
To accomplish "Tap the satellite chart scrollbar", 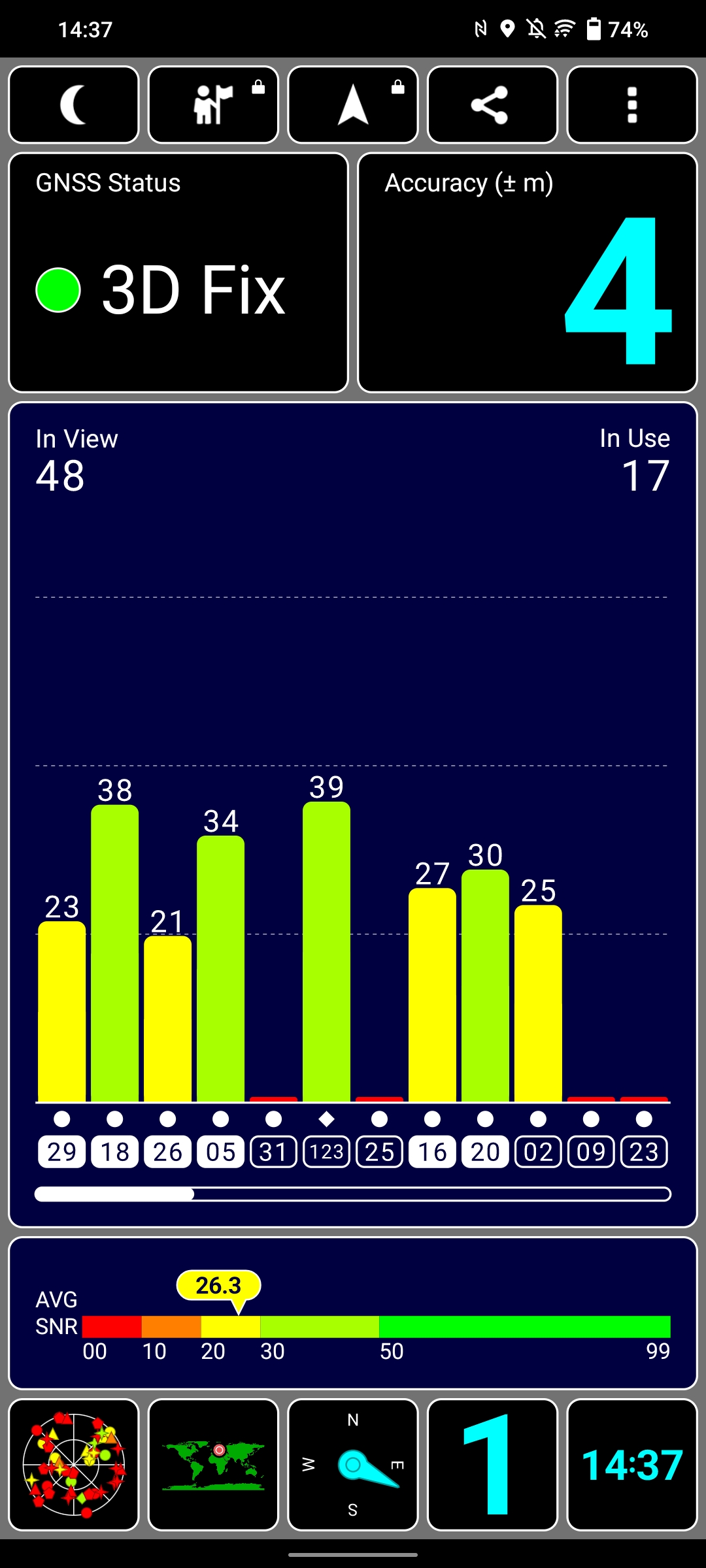I will point(353,1194).
